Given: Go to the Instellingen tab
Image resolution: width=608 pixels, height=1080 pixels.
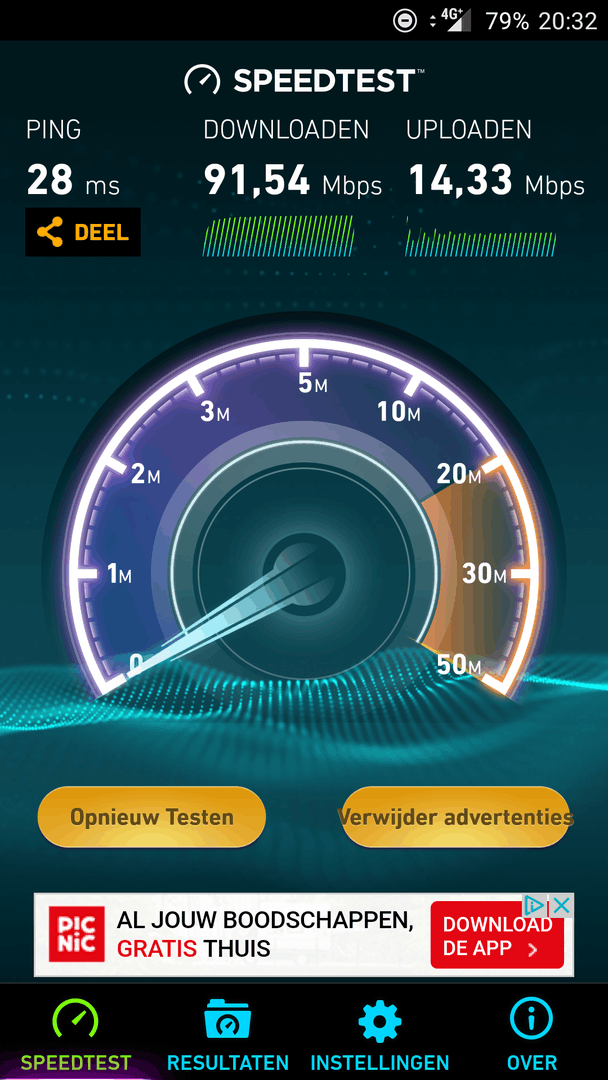Looking at the screenshot, I should (380, 1033).
